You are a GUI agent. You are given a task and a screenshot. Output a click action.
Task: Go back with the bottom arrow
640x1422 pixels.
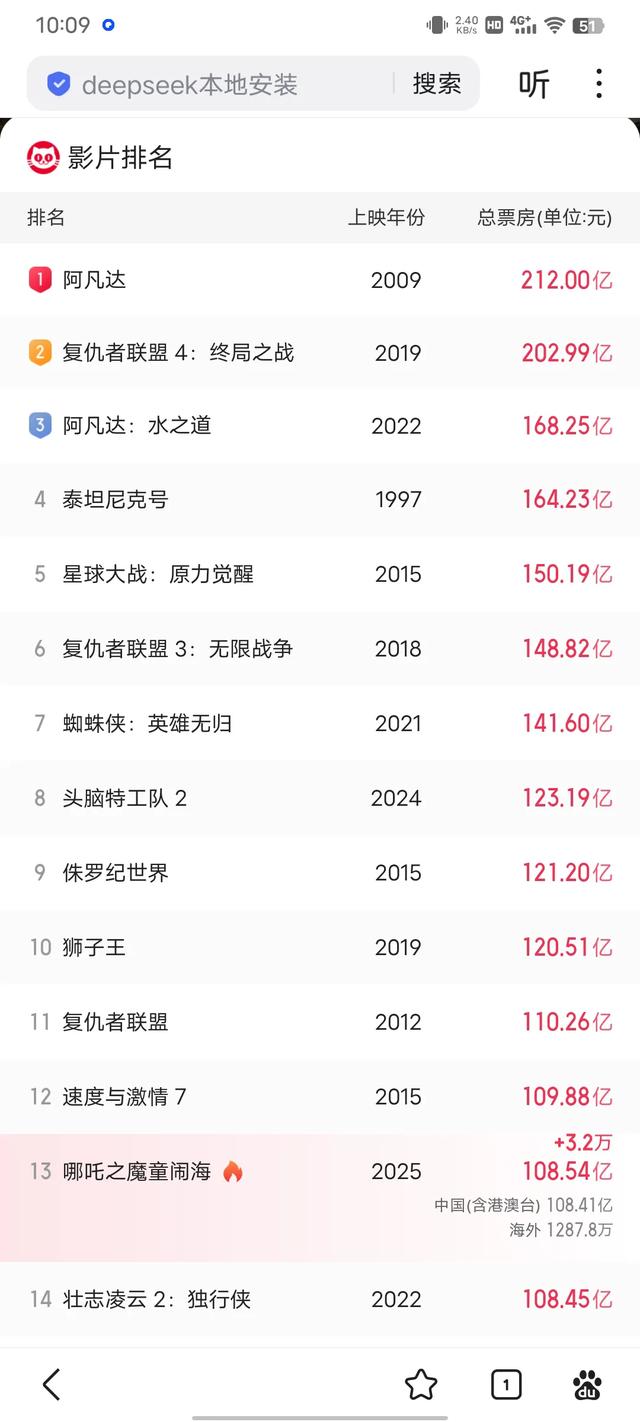pyautogui.click(x=52, y=1384)
